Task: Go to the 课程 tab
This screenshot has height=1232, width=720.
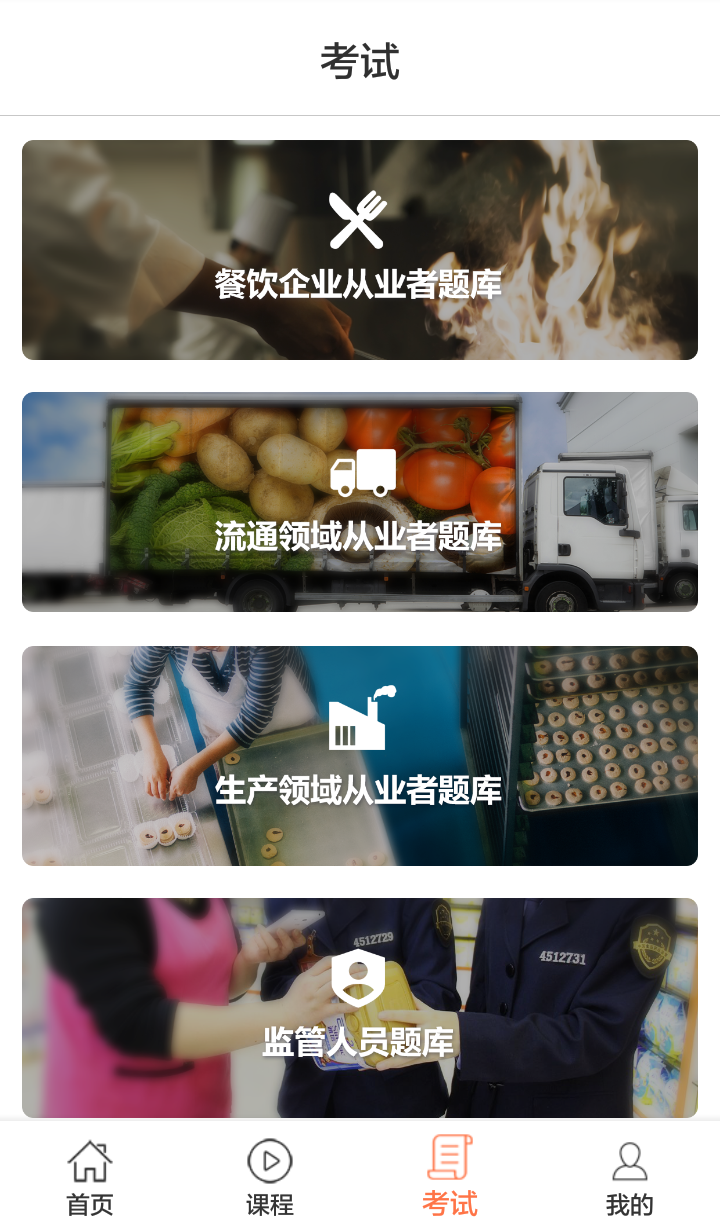Action: [270, 1177]
